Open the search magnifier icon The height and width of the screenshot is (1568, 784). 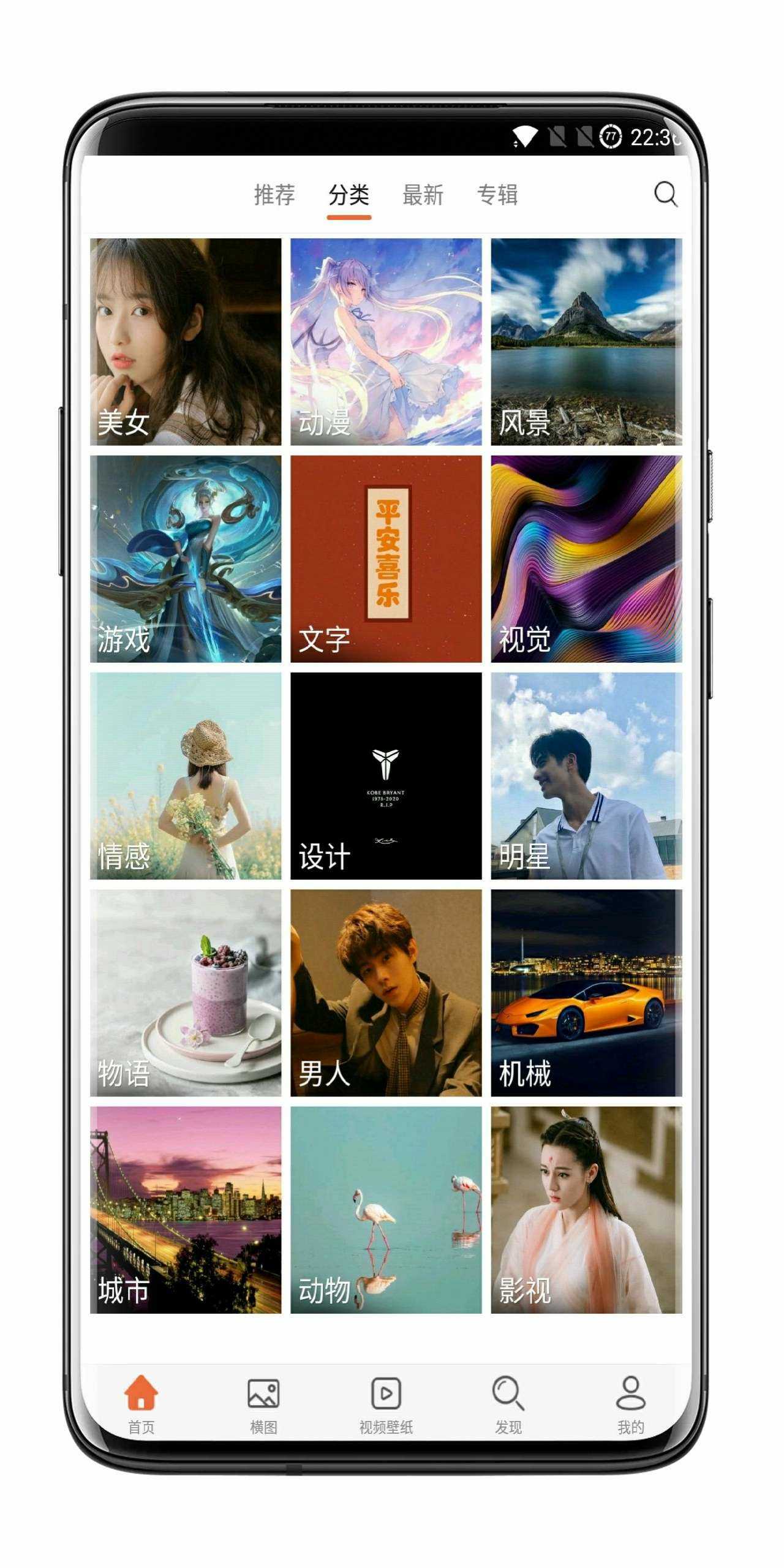pyautogui.click(x=665, y=195)
